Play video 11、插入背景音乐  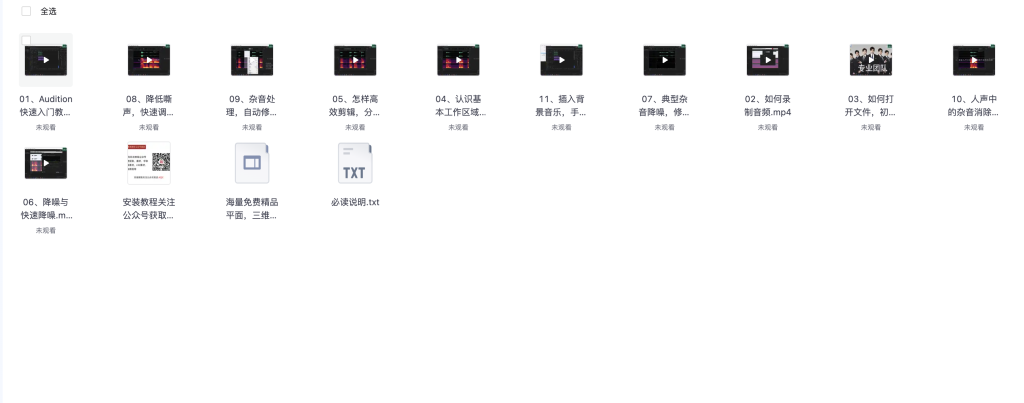[x=561, y=60]
